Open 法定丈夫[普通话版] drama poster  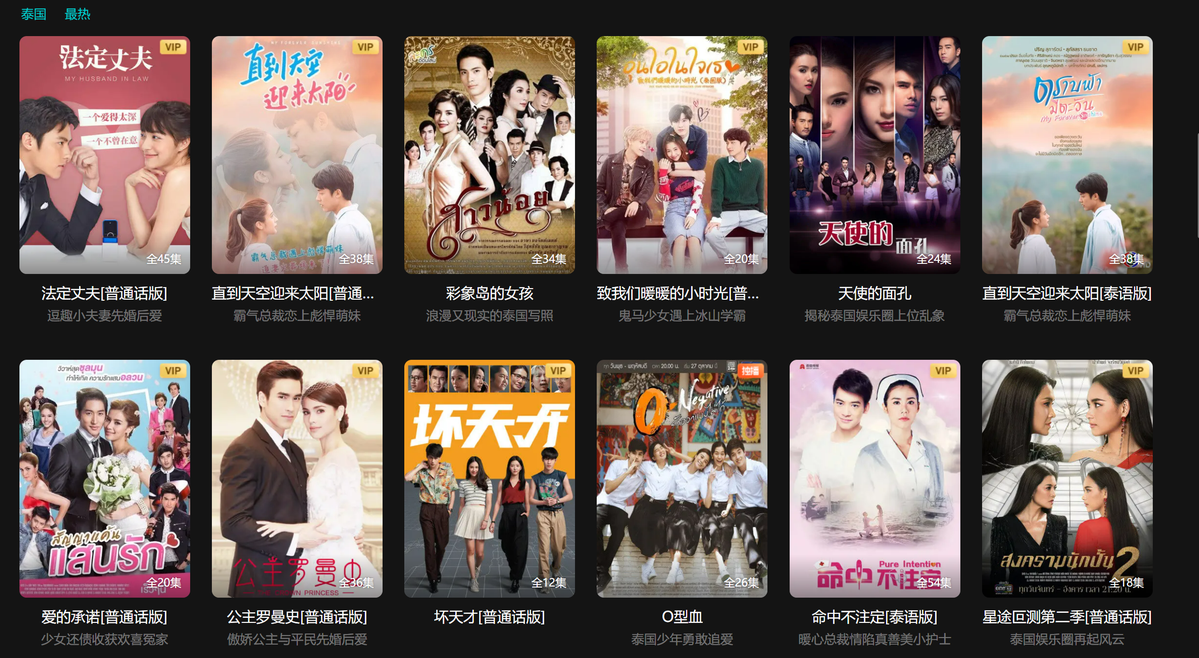(104, 155)
